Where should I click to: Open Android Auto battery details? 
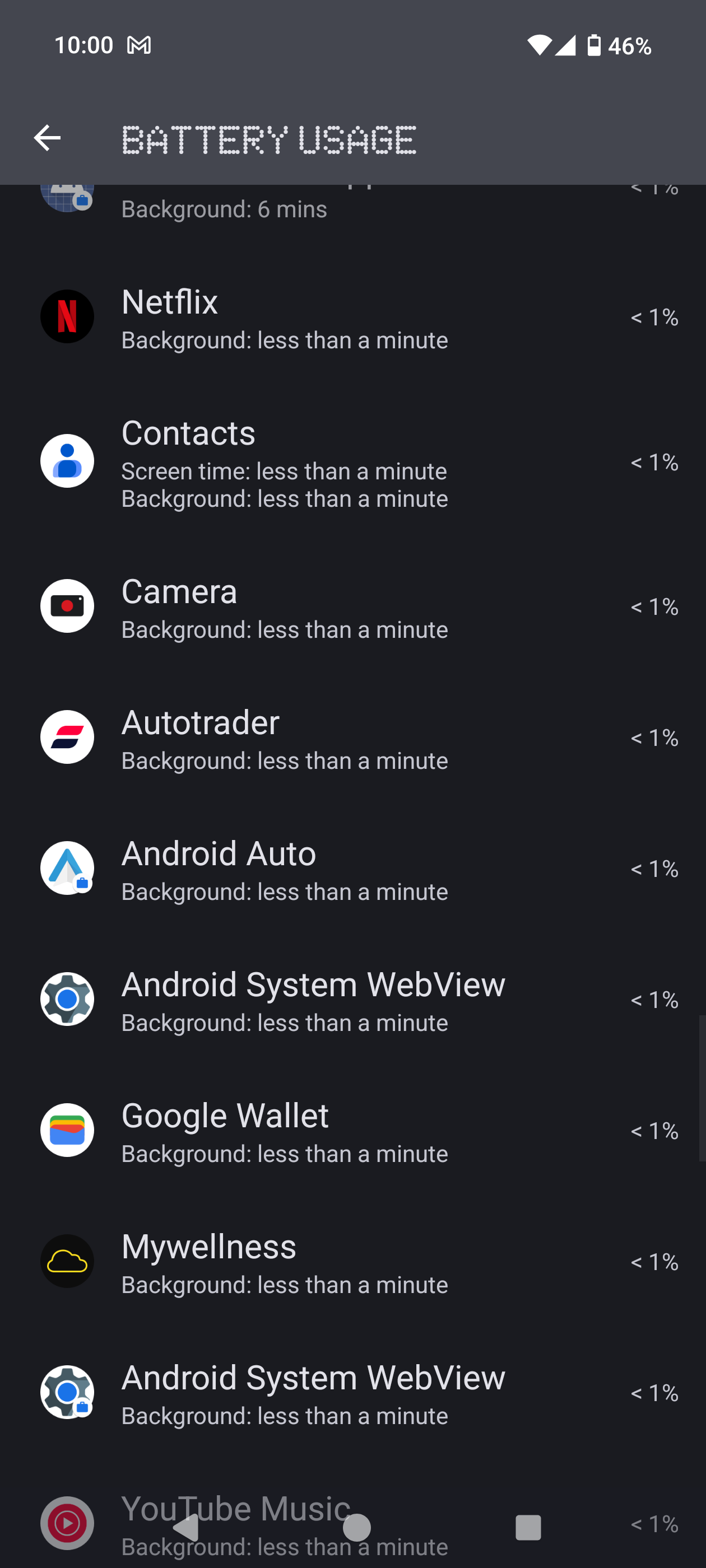tap(352, 869)
